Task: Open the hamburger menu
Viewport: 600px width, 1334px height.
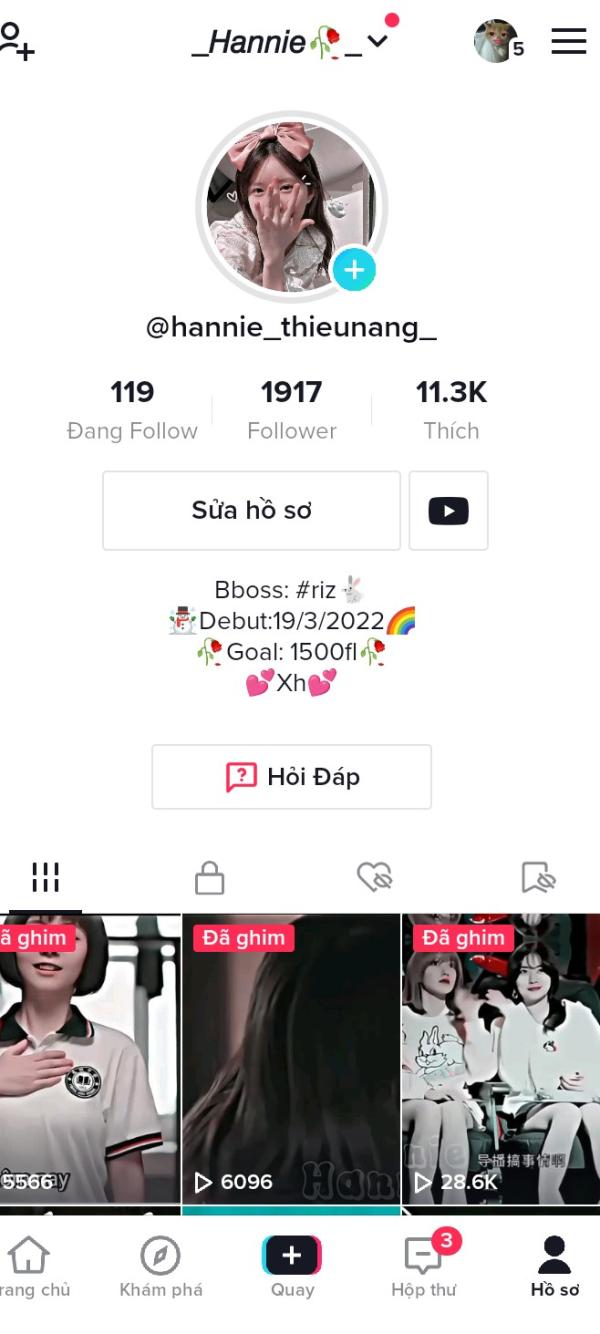Action: (569, 42)
